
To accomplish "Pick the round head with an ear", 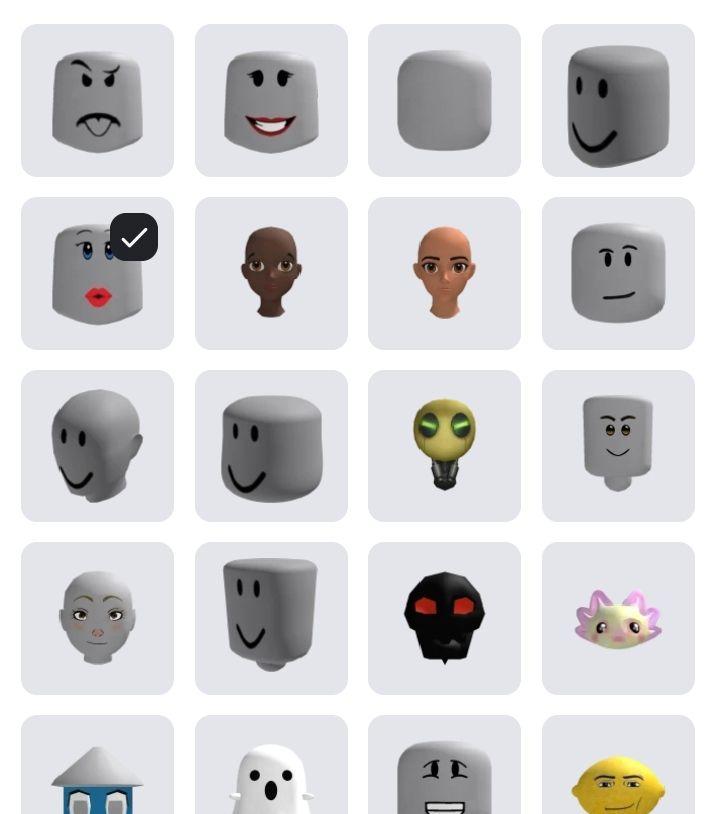I will (97, 446).
